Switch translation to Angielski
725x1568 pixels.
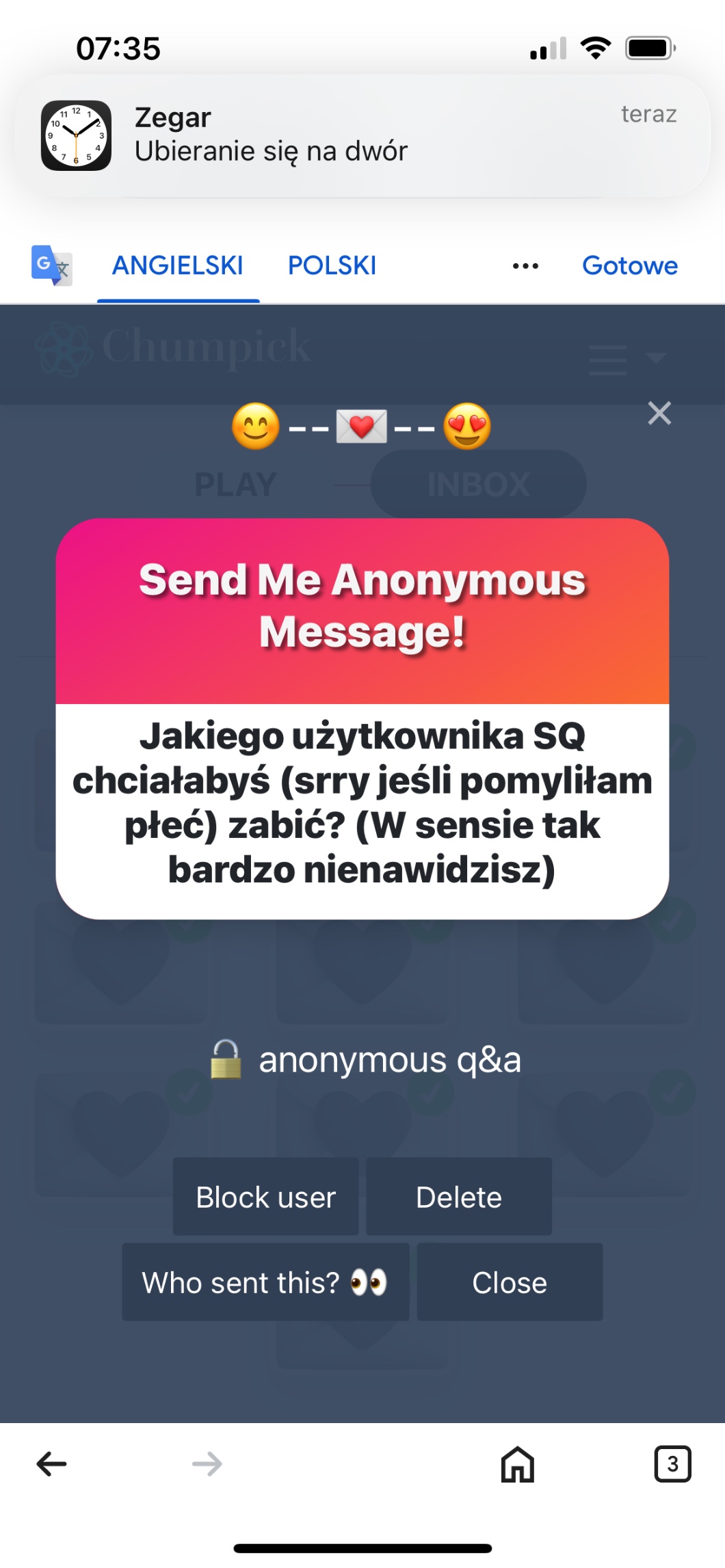[178, 266]
